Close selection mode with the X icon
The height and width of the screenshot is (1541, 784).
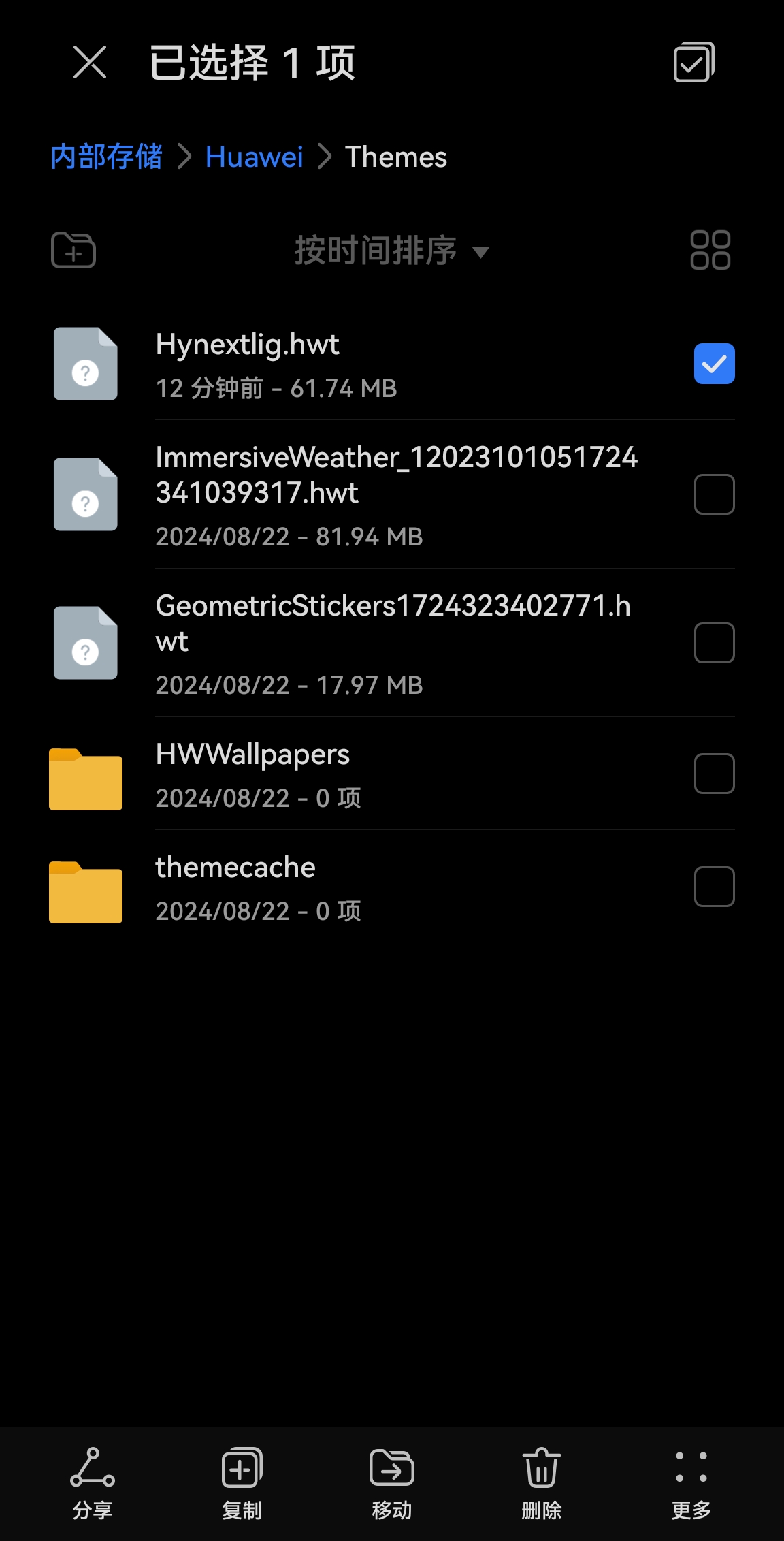coord(90,63)
